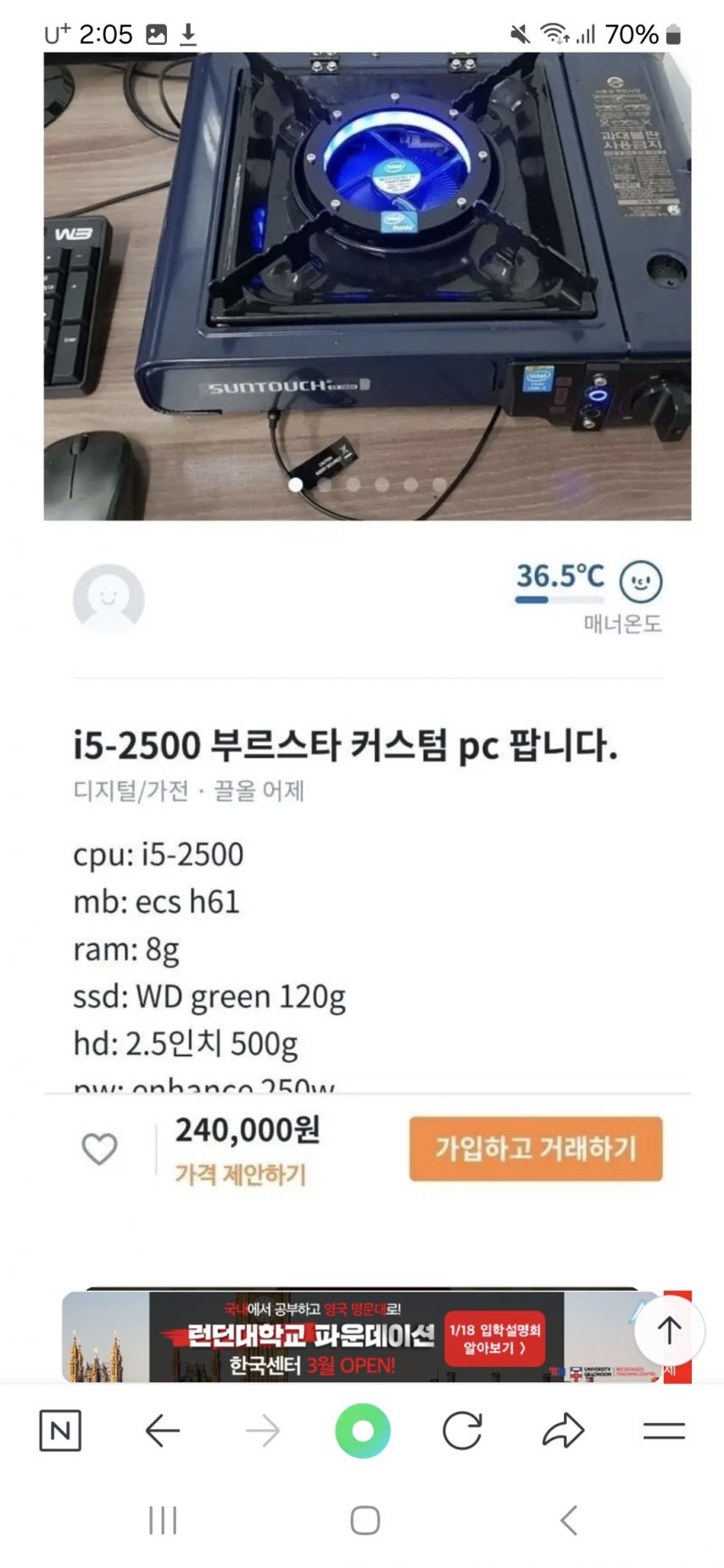Jump to top with the up arrow button
724x1568 pixels.
[669, 1330]
